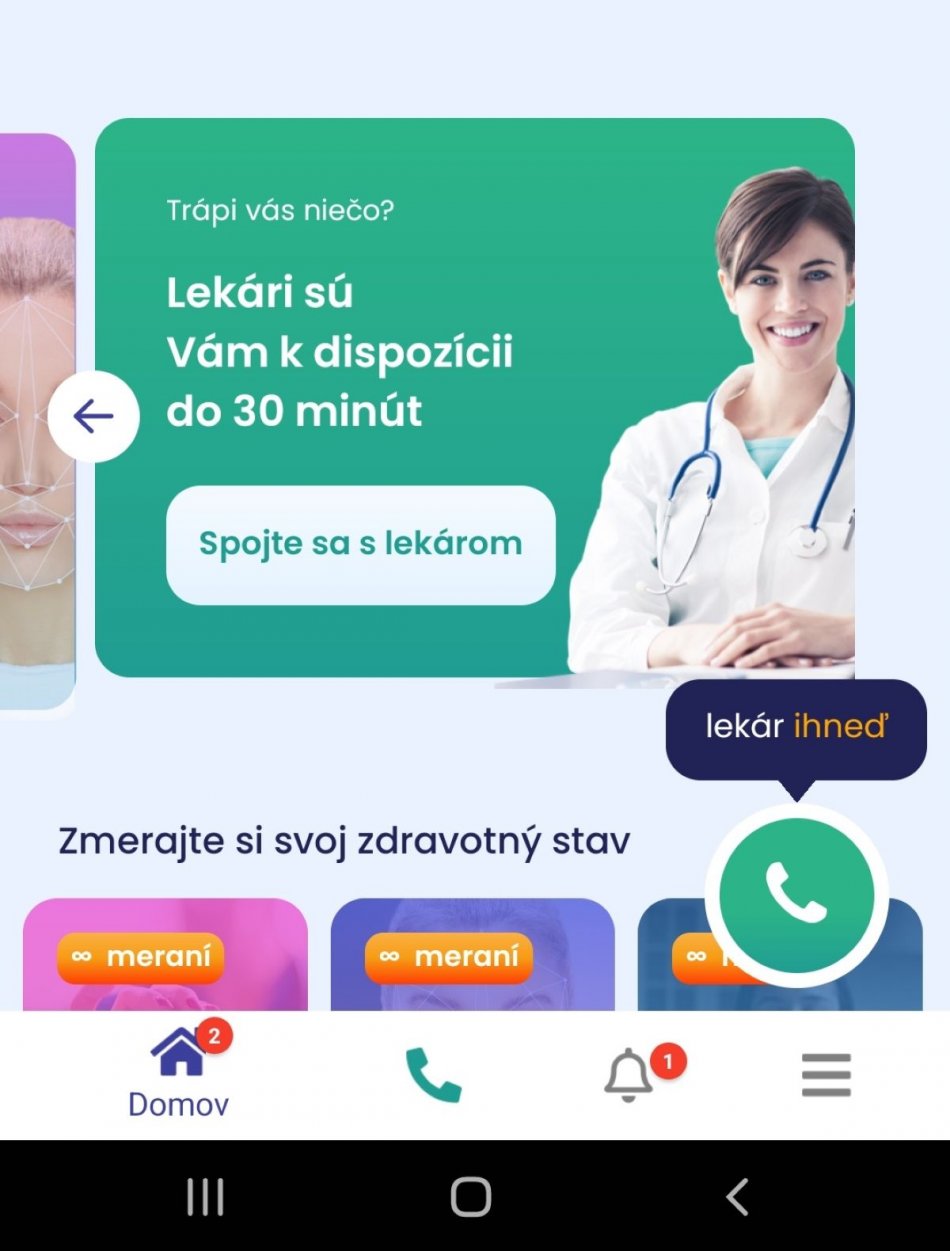The width and height of the screenshot is (950, 1251).
Task: Go back with the system back button
Action: [737, 1196]
